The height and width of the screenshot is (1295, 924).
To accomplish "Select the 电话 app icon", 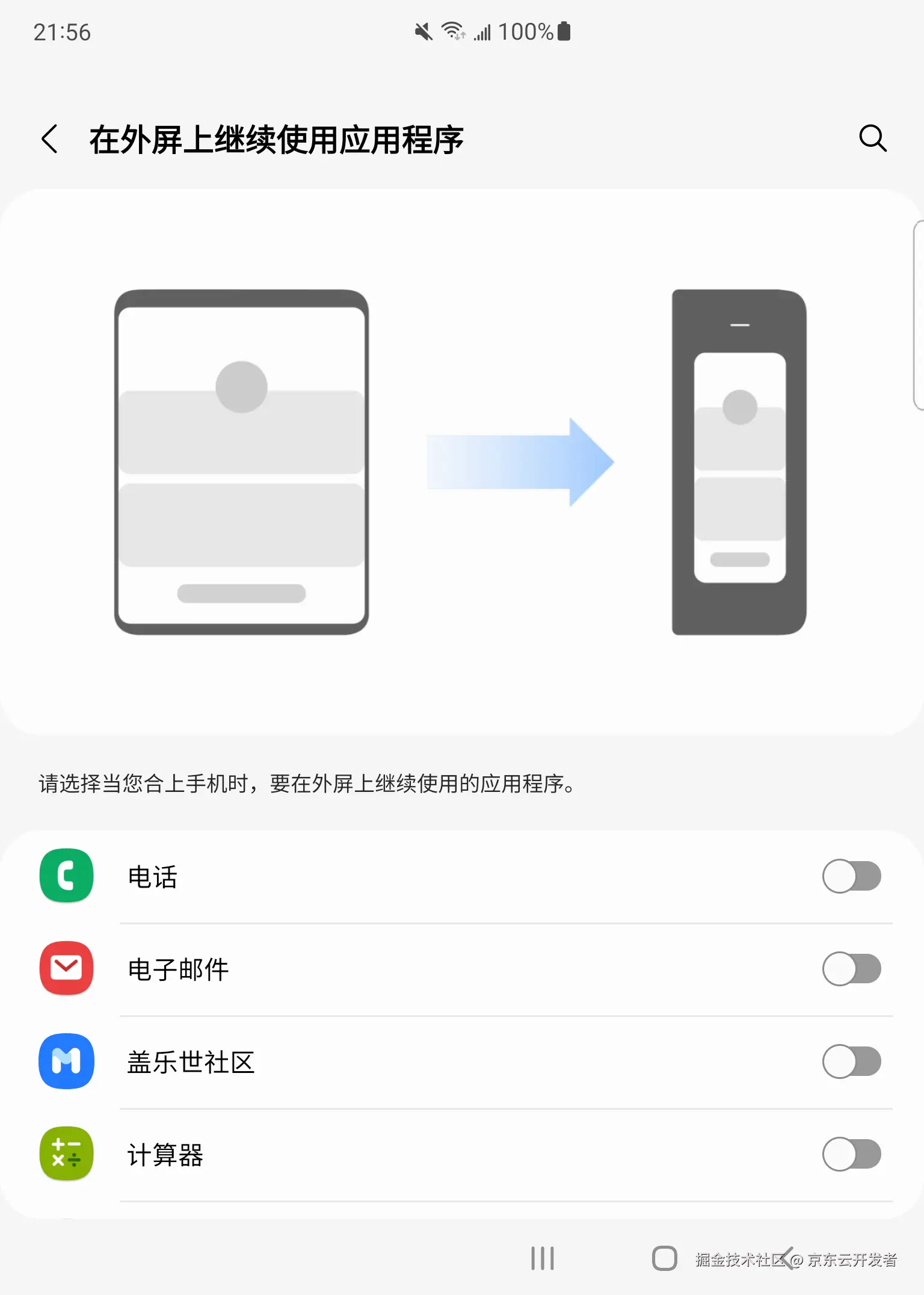I will pos(66,877).
